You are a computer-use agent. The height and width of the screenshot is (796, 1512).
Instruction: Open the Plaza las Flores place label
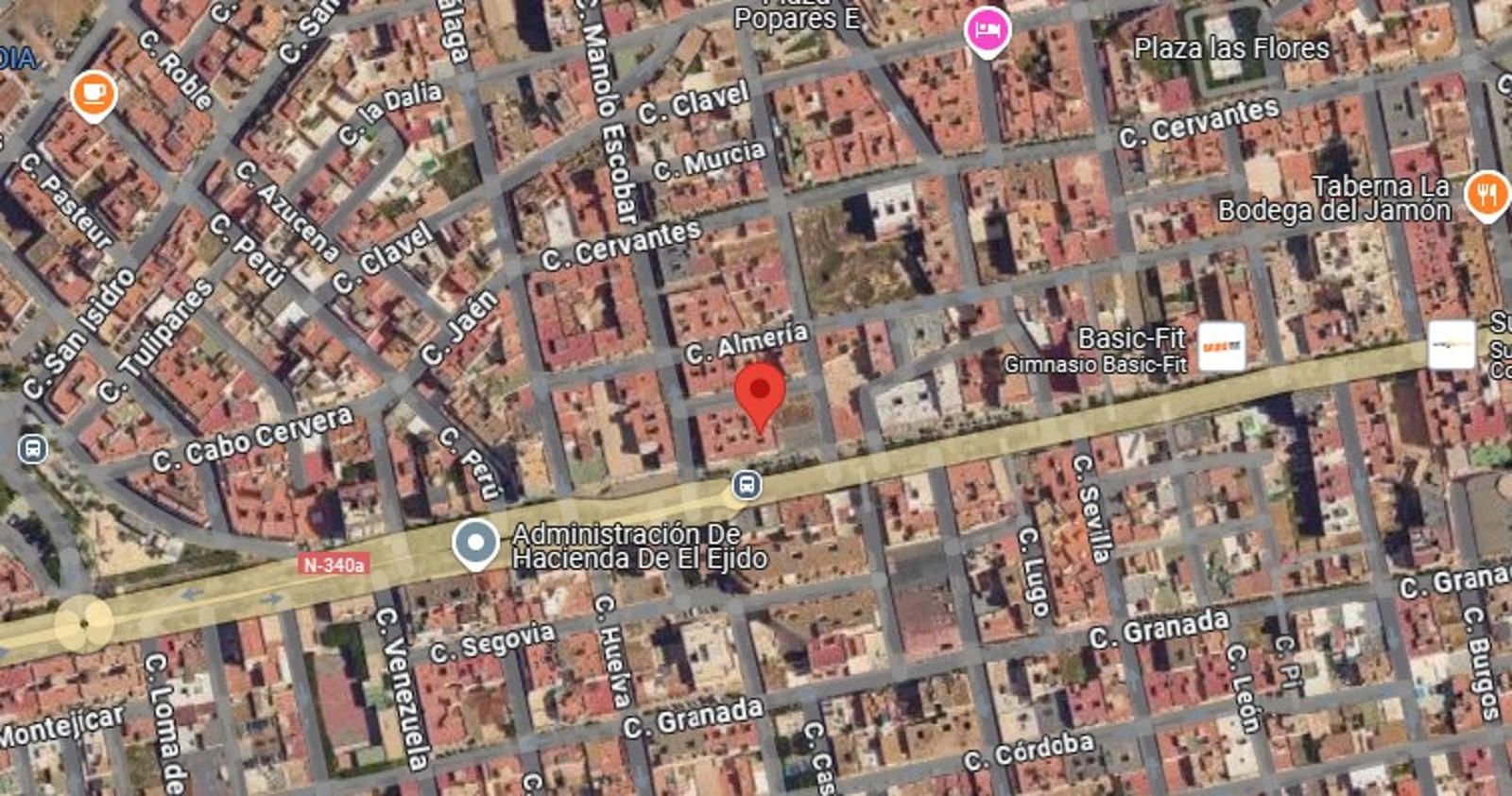coord(1230,48)
